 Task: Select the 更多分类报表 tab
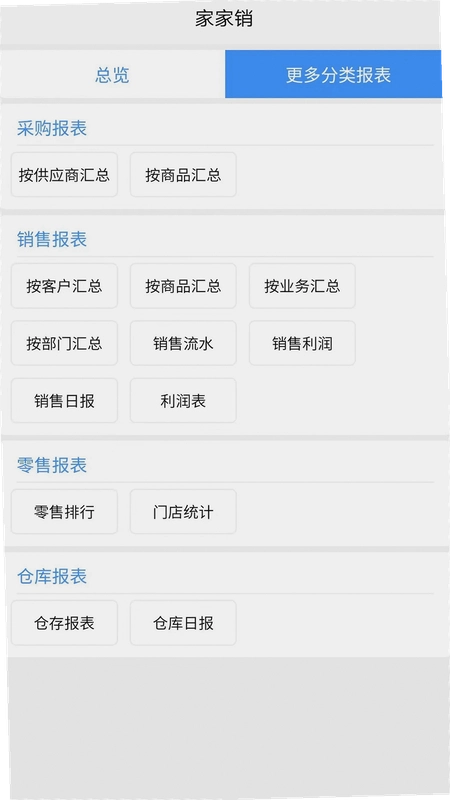[333, 74]
